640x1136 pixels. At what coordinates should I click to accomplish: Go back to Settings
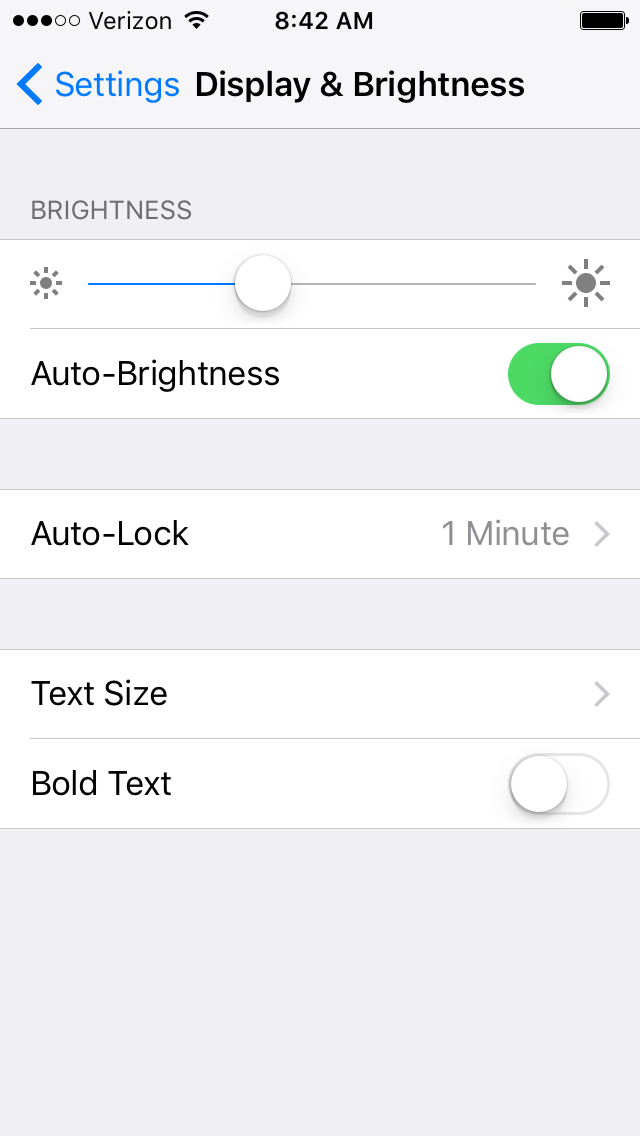(x=98, y=85)
